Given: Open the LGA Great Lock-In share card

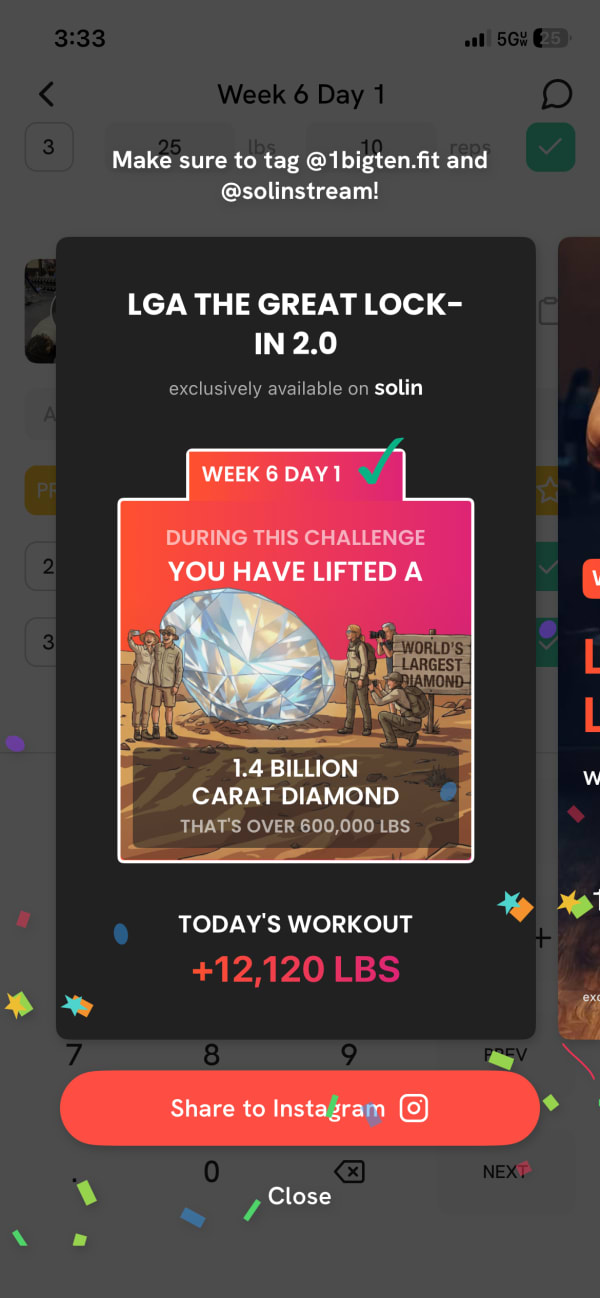Looking at the screenshot, I should coord(296,638).
